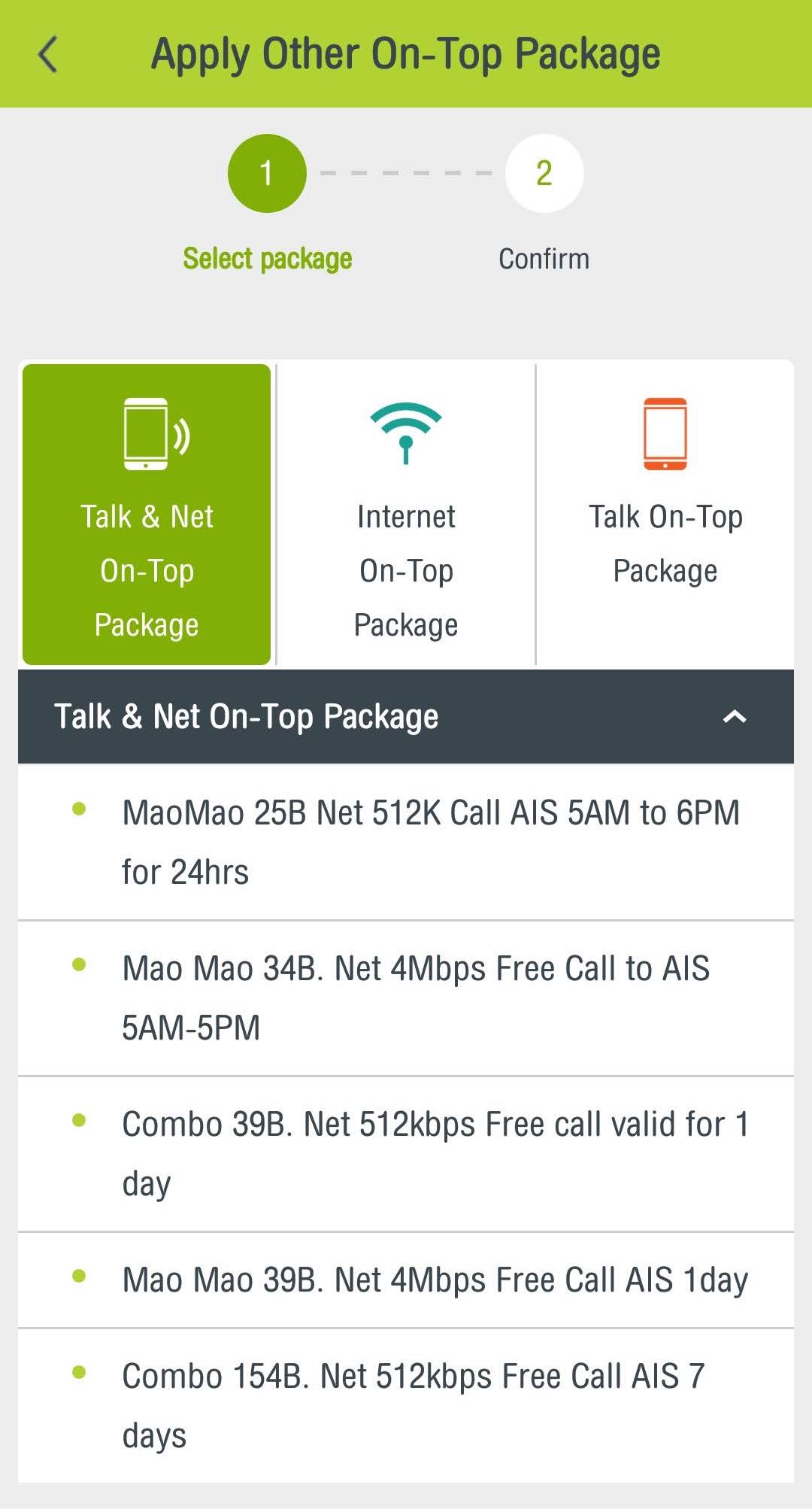This screenshot has width=812, height=1509.
Task: Go back from Apply Other On-Top Package
Action: (x=47, y=55)
